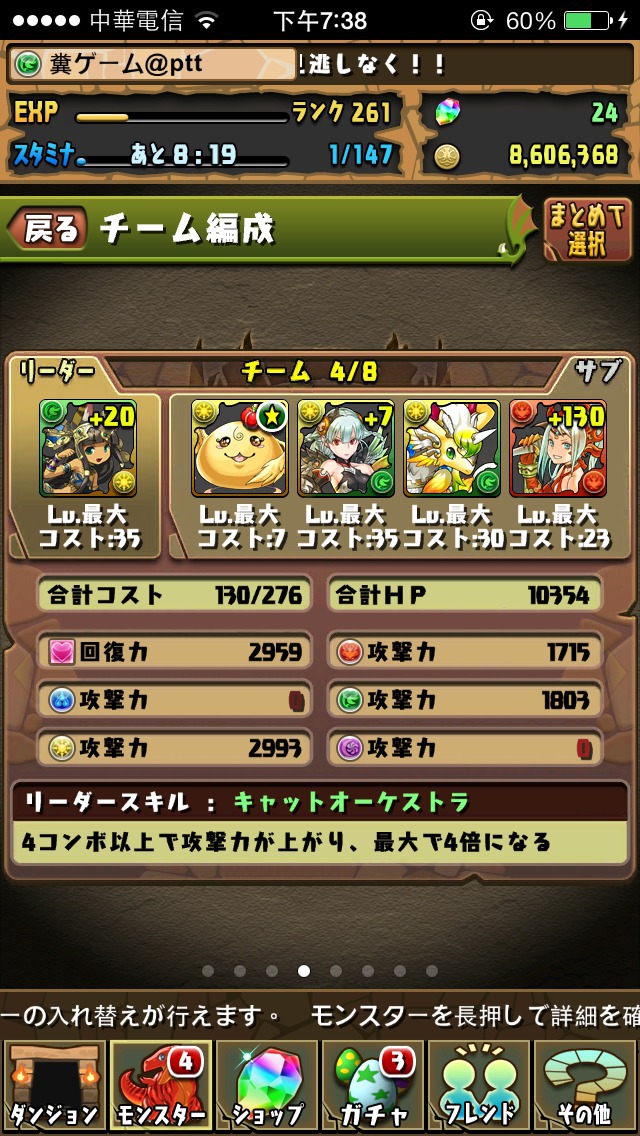Select the red +130 sub monster
The height and width of the screenshot is (1136, 640).
pyautogui.click(x=557, y=448)
